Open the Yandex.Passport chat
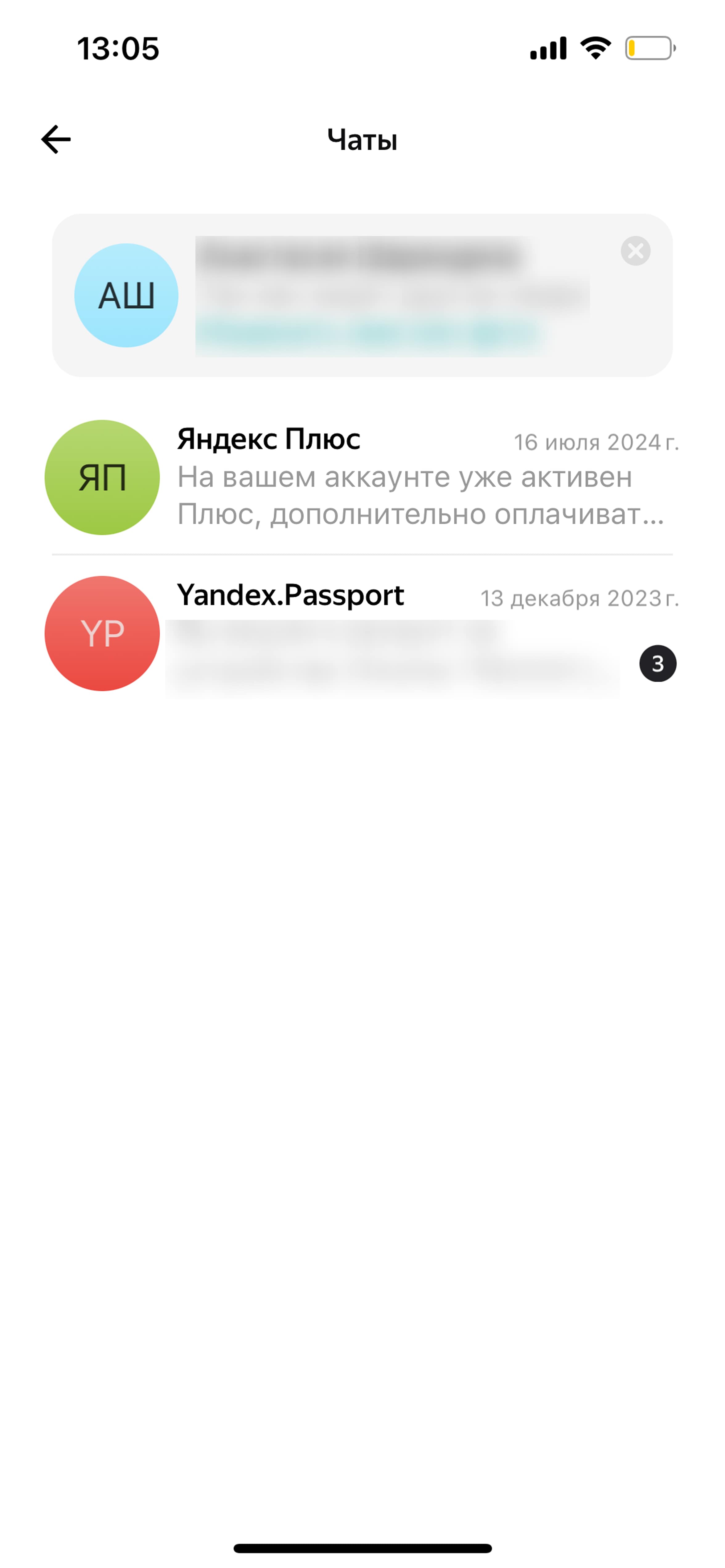This screenshot has height=1568, width=725. pyautogui.click(x=362, y=634)
